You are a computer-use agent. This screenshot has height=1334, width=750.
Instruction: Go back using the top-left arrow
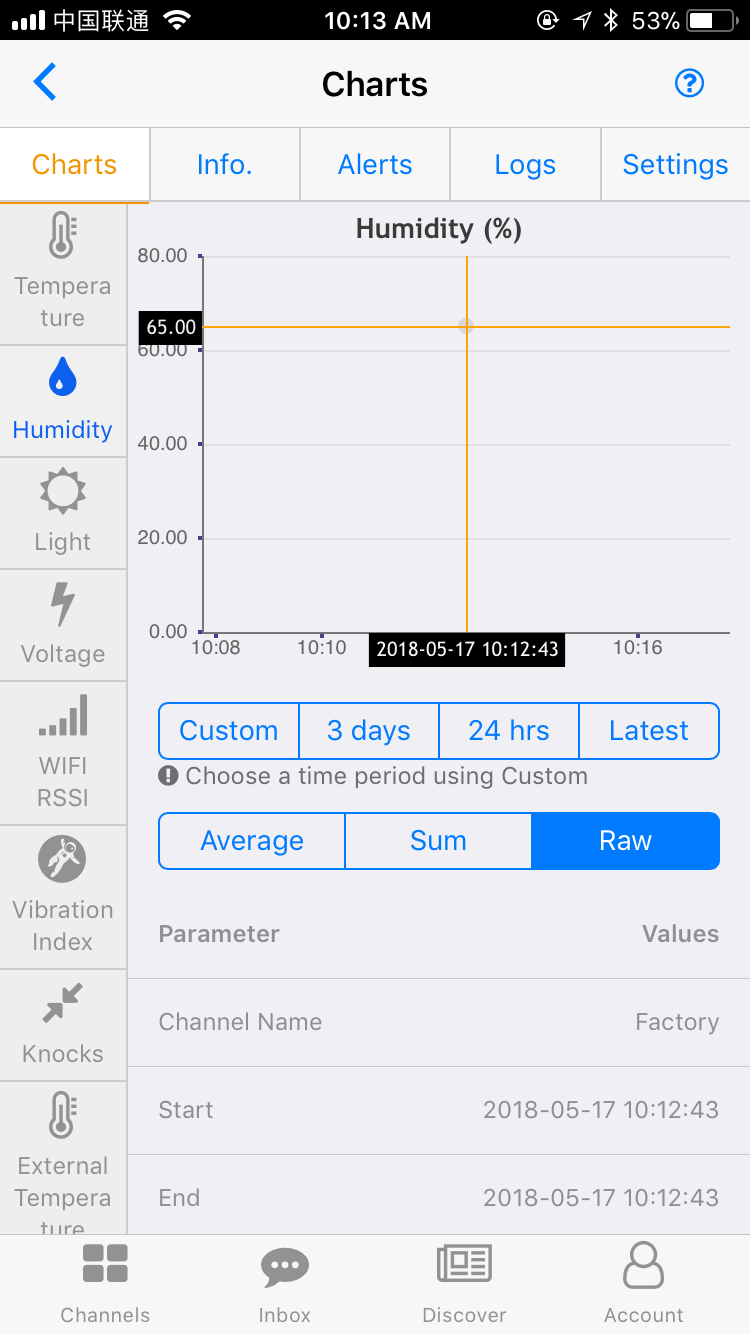point(45,83)
